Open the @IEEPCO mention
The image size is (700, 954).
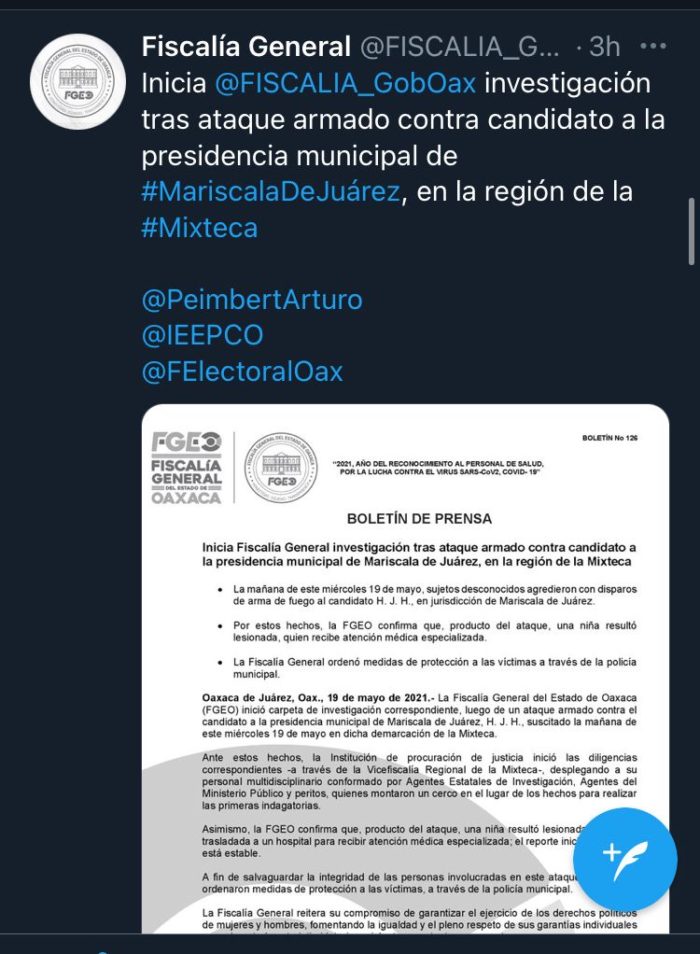pos(202,335)
